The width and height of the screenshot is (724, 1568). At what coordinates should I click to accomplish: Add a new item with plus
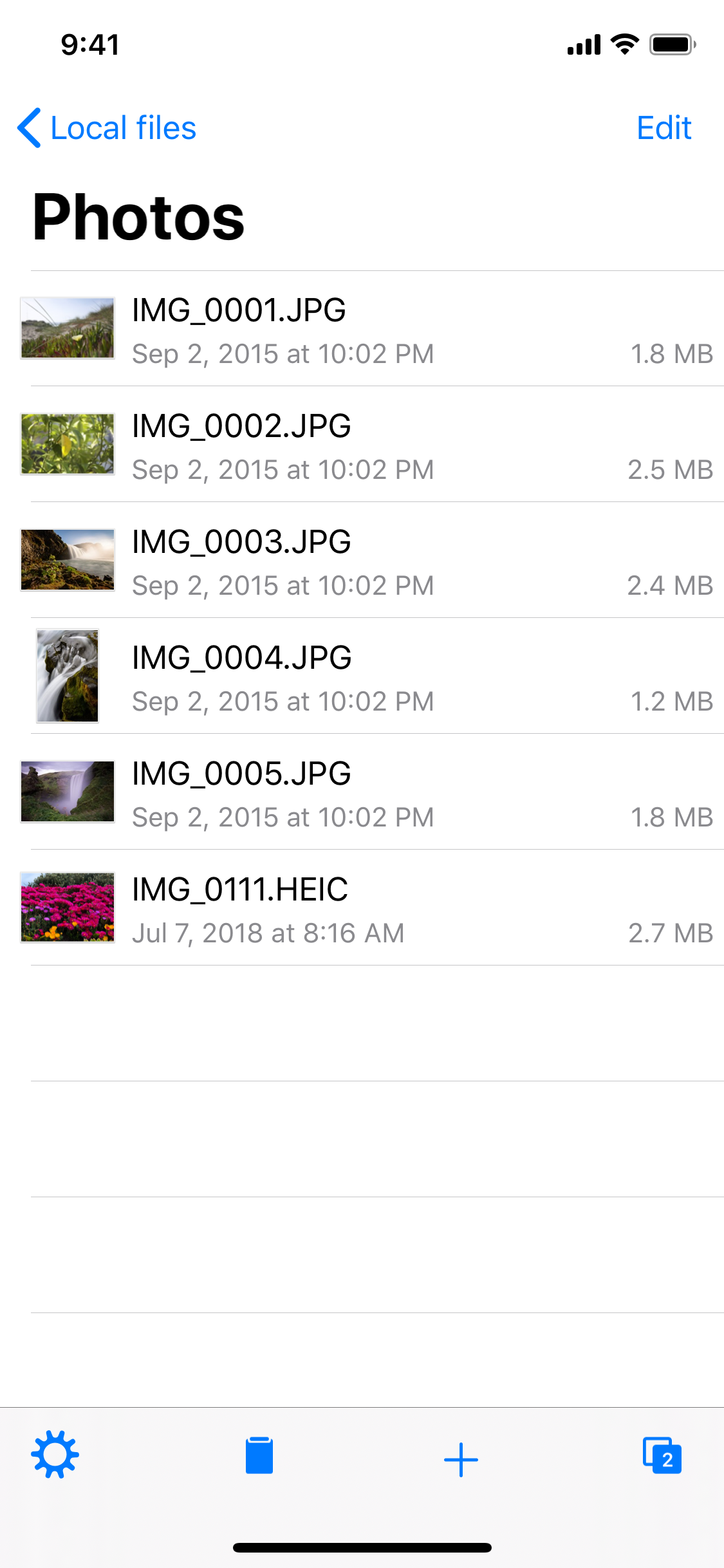point(461,1459)
